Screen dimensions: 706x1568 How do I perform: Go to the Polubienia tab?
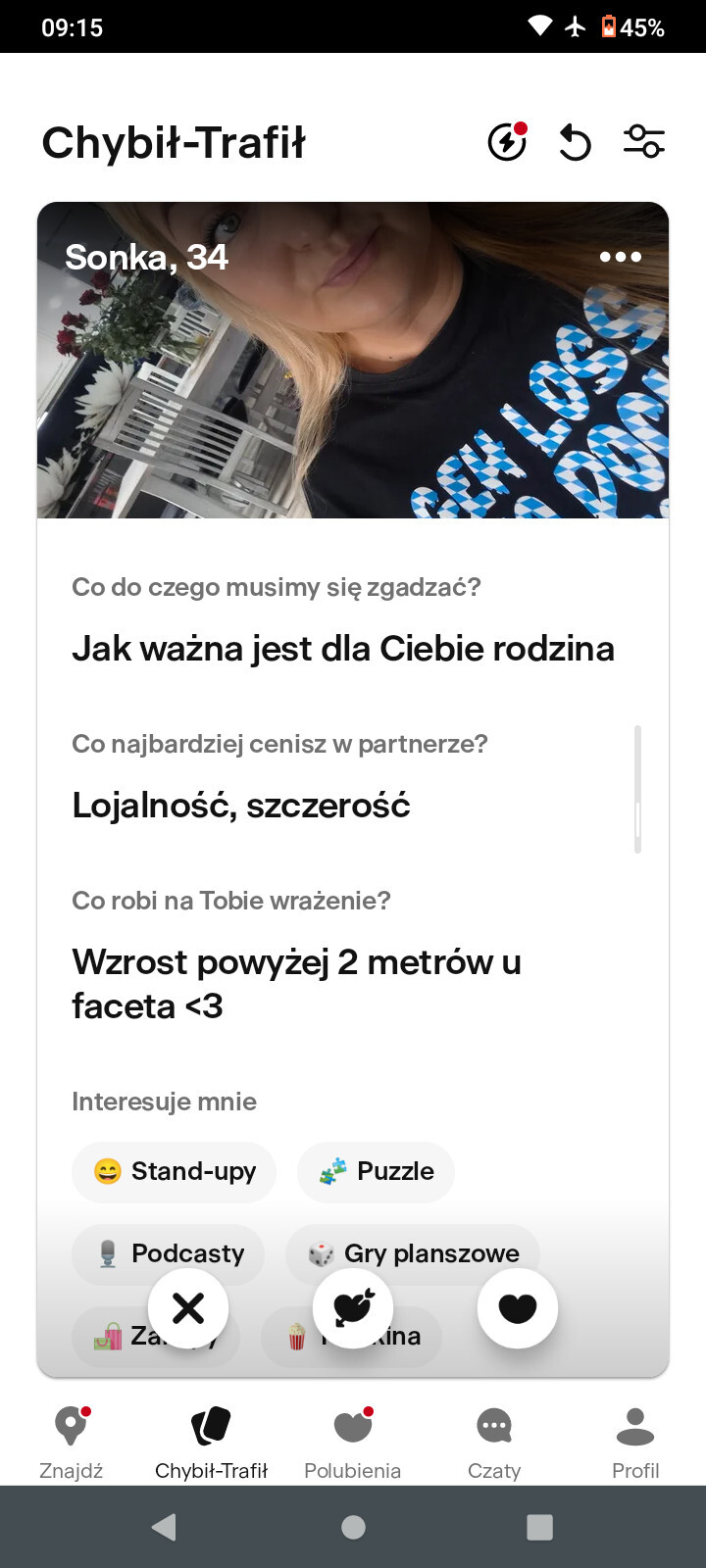point(353,1441)
